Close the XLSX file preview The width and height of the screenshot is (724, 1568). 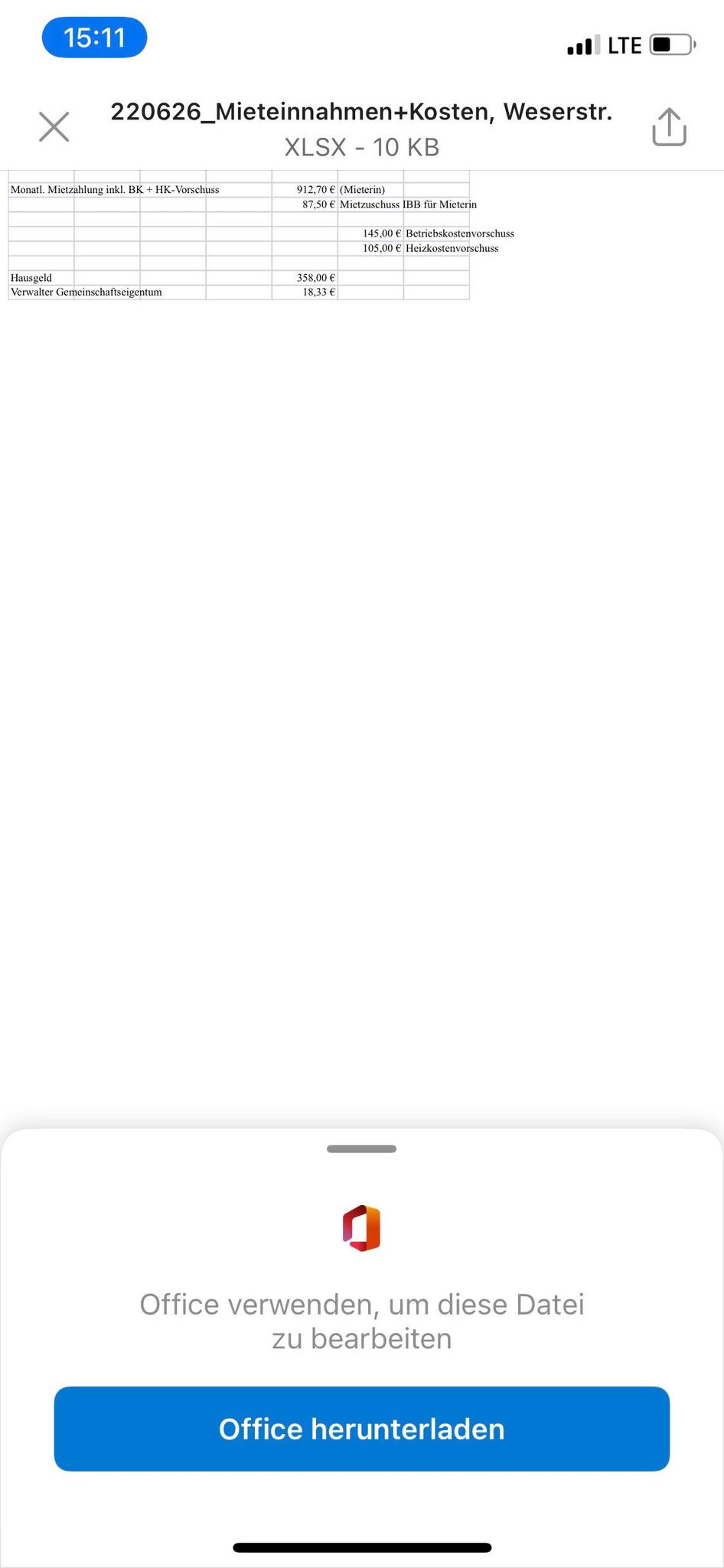pos(54,127)
